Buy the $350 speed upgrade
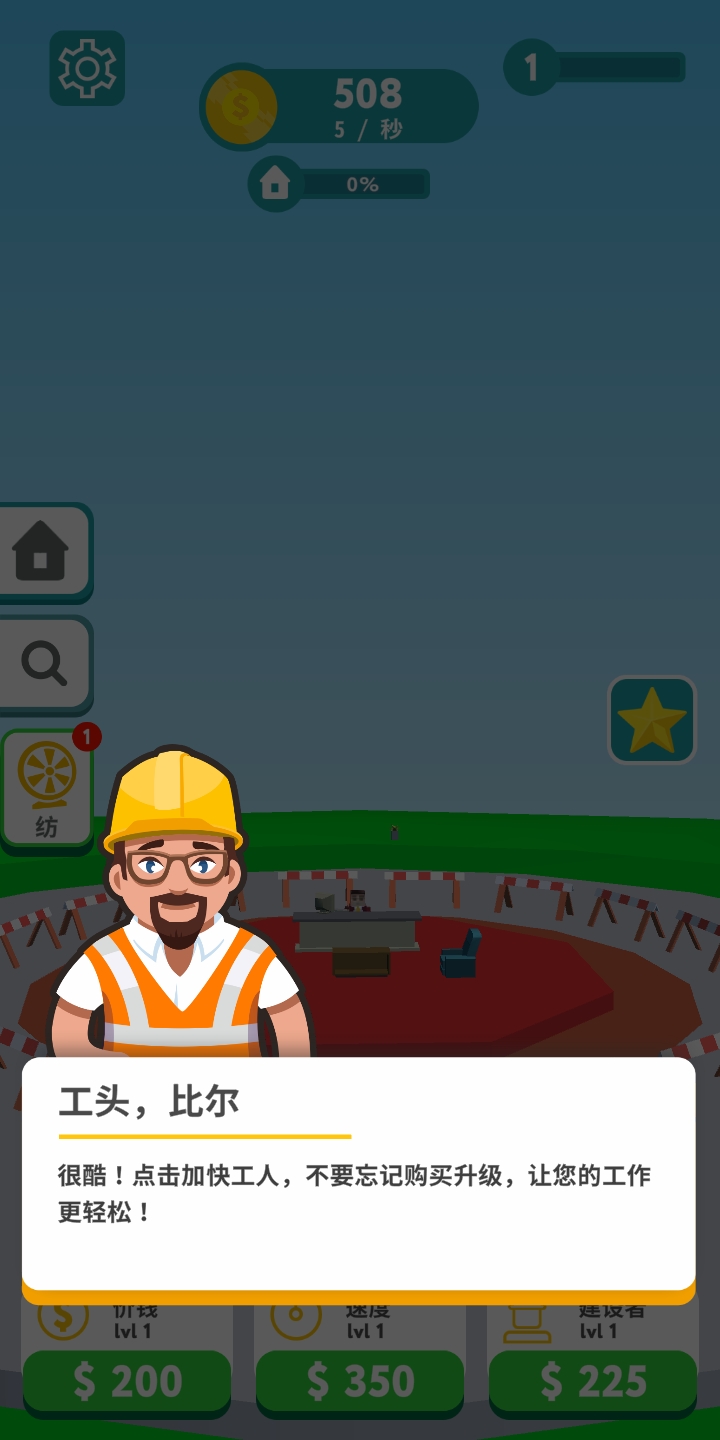 coord(360,1381)
